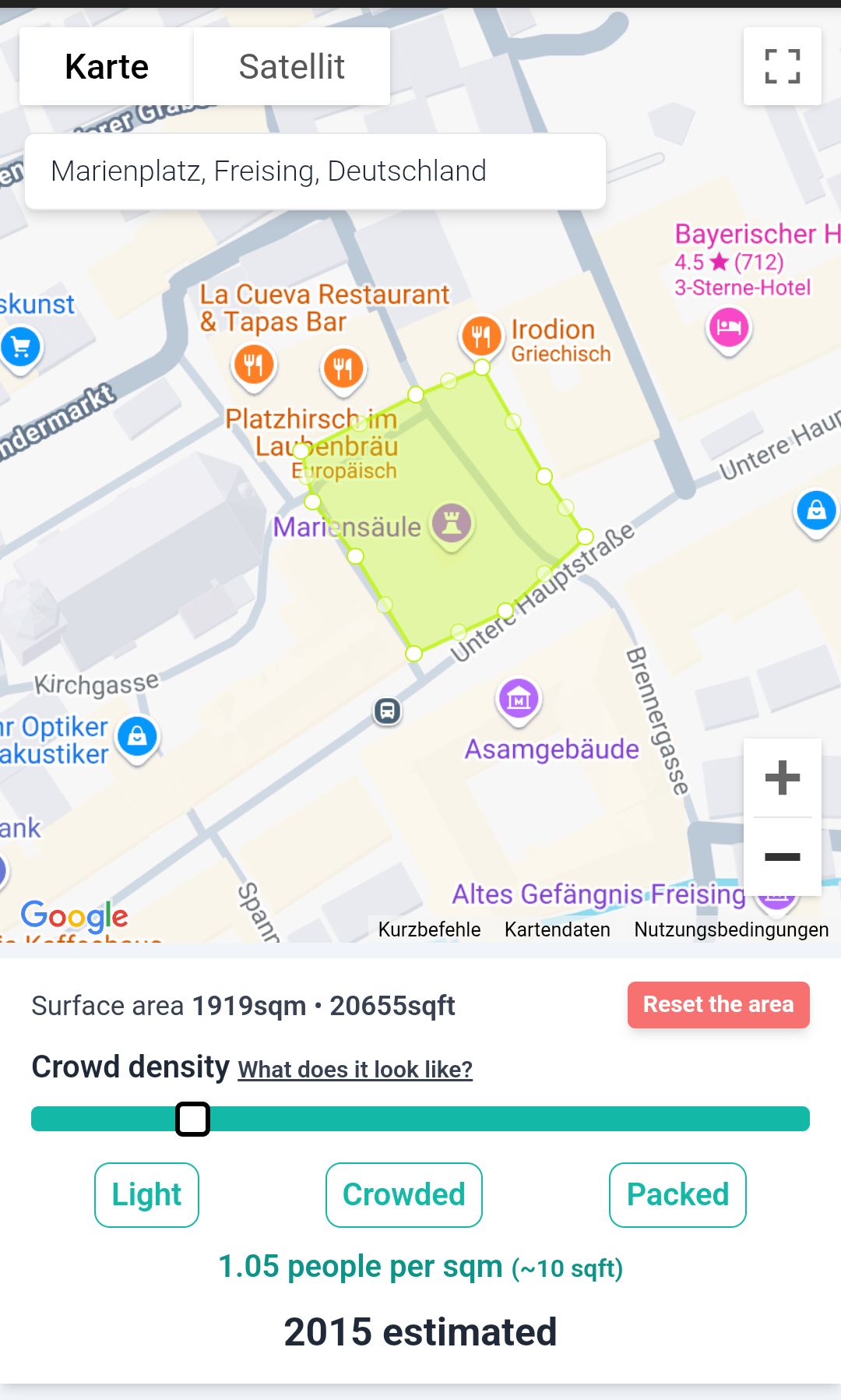Screen dimensions: 841x1400
Task: Select the Karte map view
Action: pos(107,66)
